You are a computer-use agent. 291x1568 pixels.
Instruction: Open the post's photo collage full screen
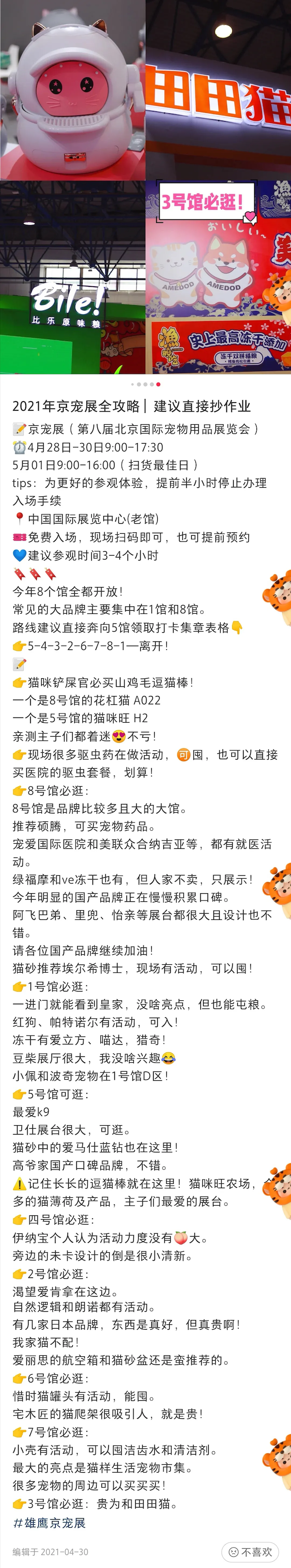click(x=145, y=186)
